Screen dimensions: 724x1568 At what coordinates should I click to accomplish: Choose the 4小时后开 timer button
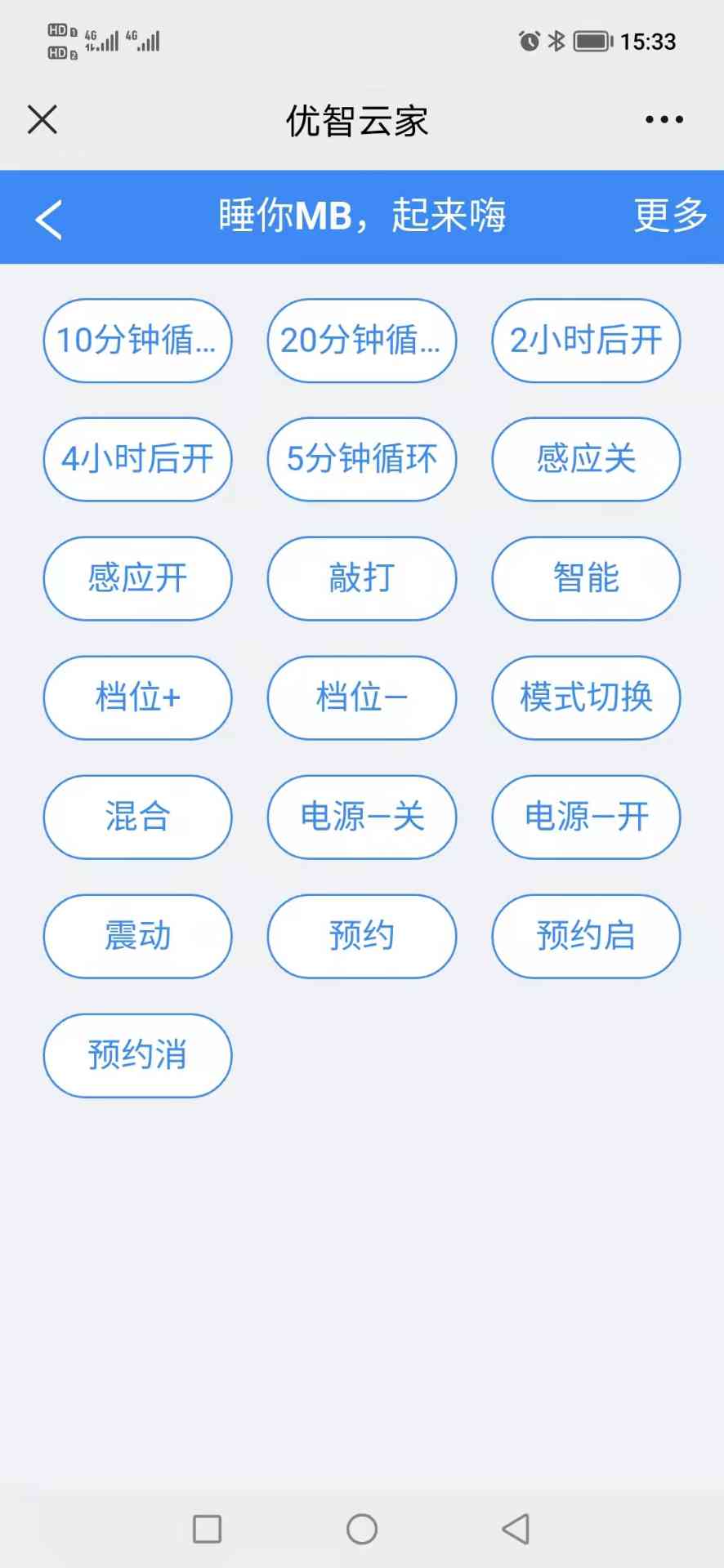pos(137,459)
